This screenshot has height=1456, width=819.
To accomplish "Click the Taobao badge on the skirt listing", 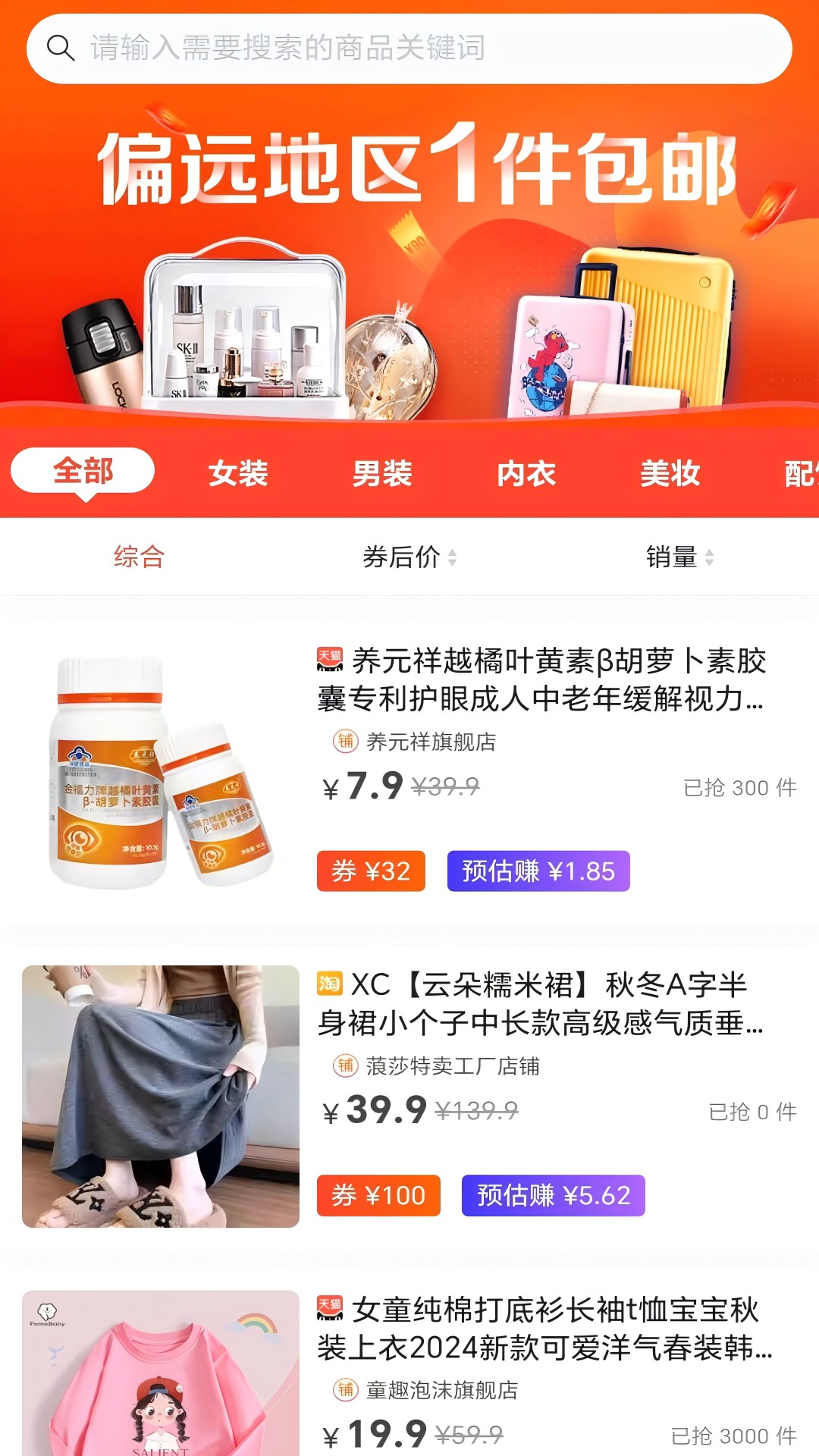I will (329, 982).
